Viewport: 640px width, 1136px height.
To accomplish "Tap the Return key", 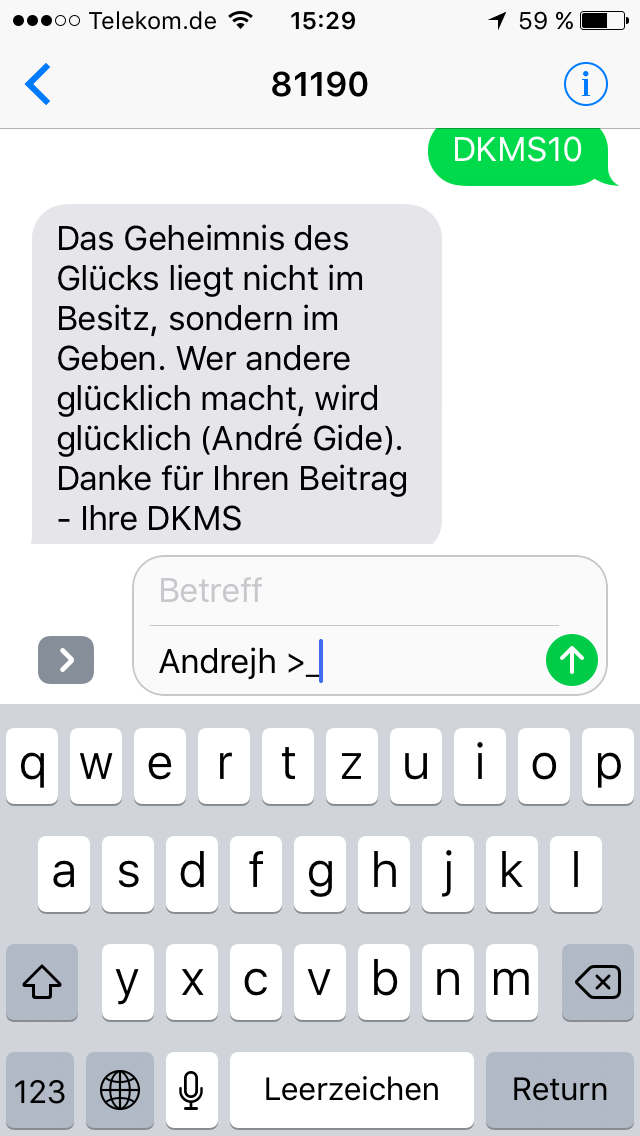I will click(560, 1090).
